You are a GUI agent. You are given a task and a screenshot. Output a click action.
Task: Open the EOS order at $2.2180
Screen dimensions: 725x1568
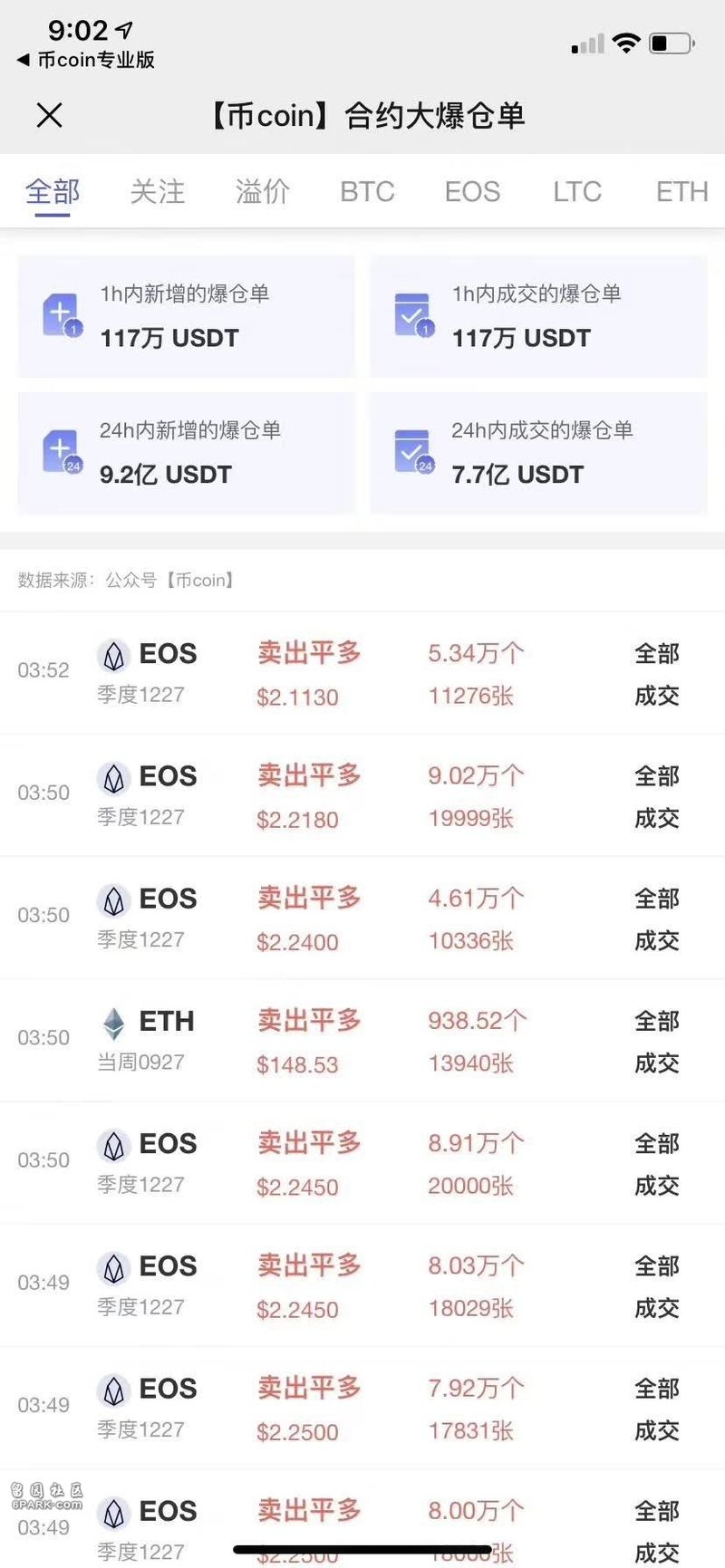(362, 795)
